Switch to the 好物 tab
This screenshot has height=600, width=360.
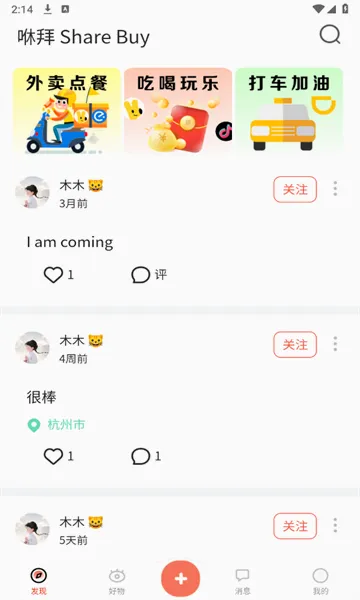point(117,582)
